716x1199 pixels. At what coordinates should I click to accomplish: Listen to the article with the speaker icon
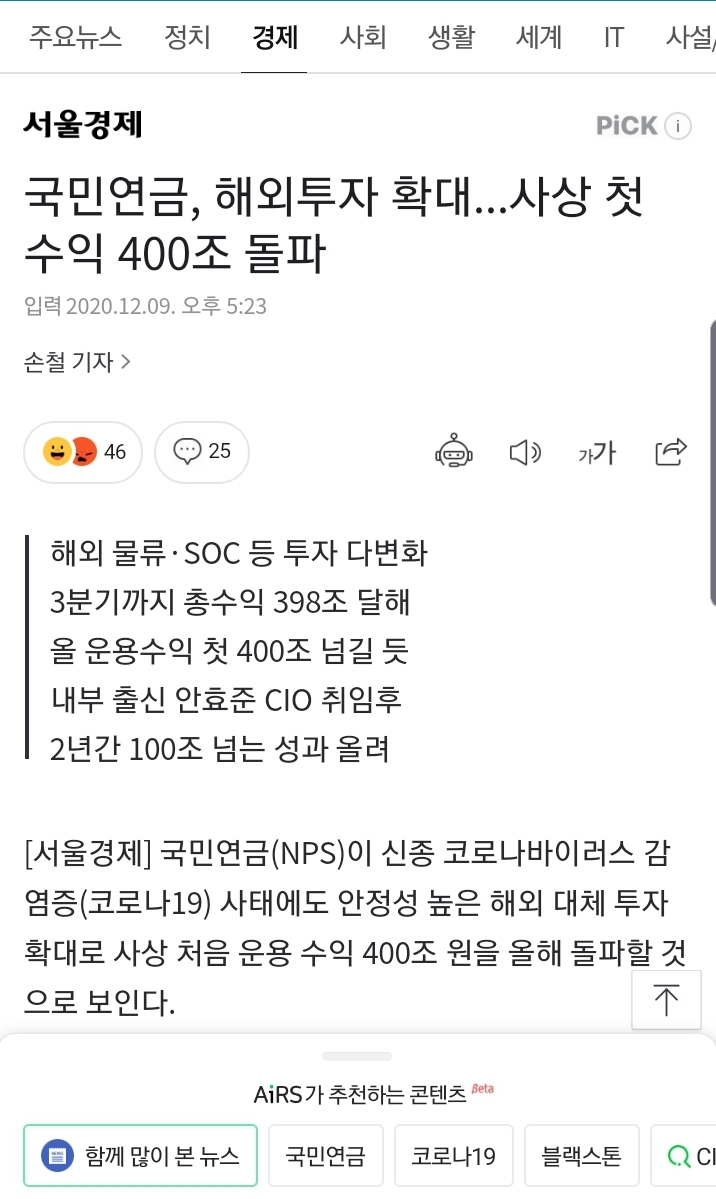(524, 453)
